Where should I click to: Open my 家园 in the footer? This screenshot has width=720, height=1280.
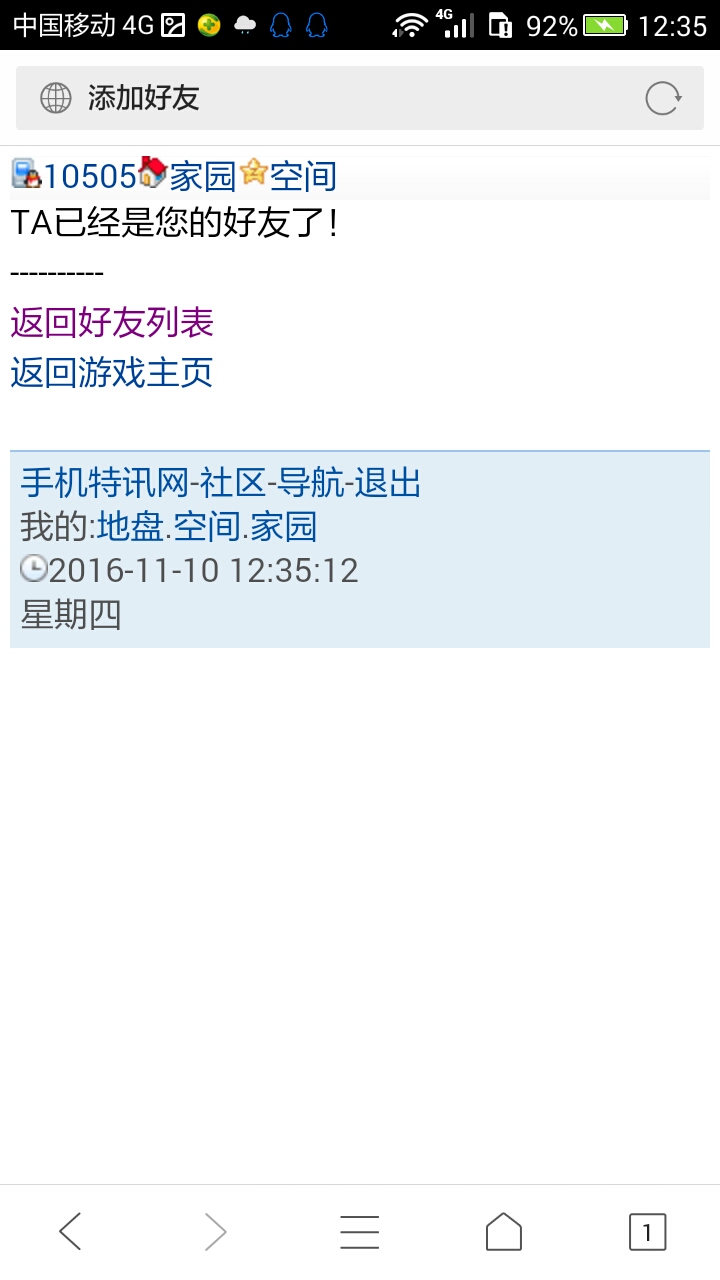click(x=284, y=526)
